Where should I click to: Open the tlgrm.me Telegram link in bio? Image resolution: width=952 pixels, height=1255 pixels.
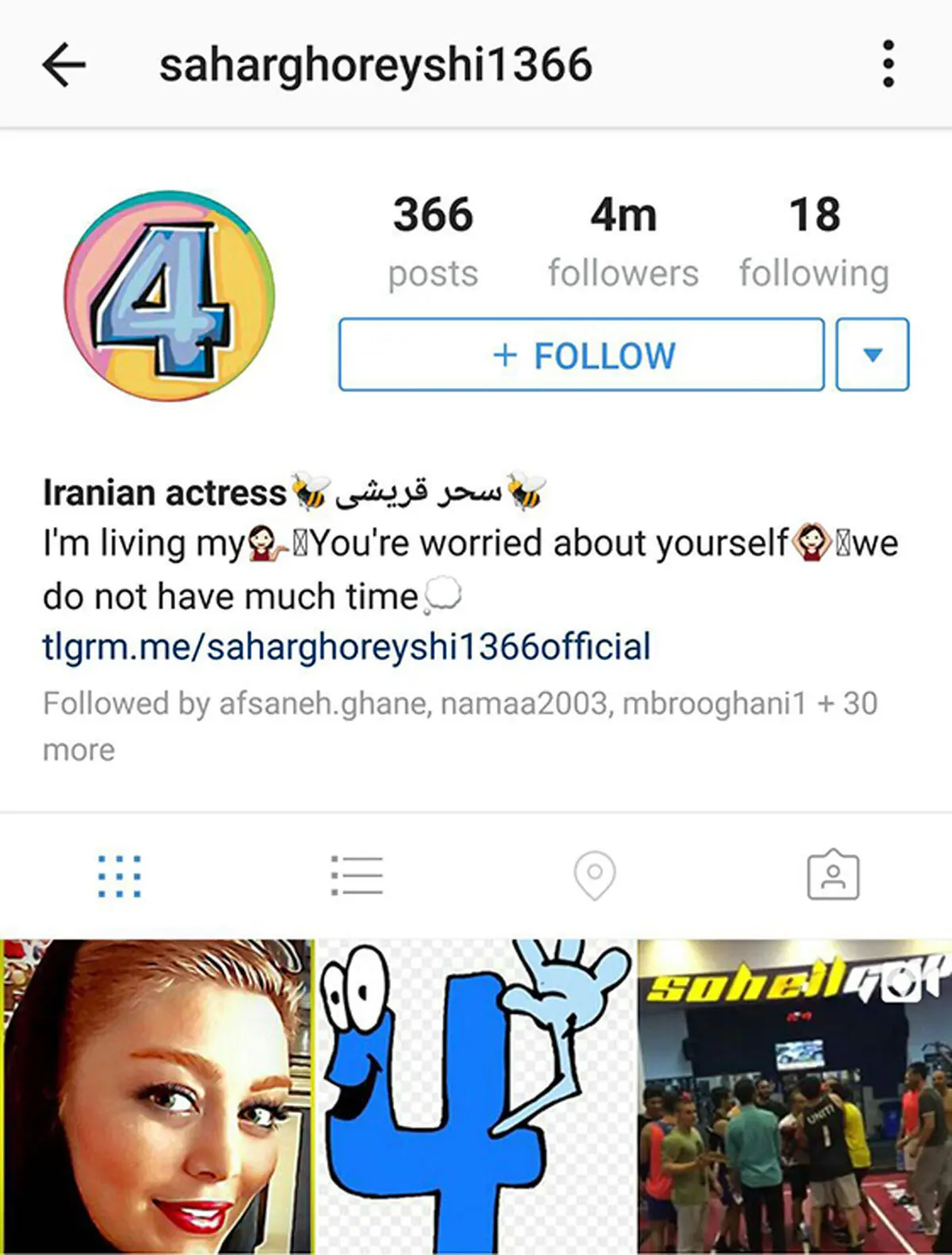(346, 646)
